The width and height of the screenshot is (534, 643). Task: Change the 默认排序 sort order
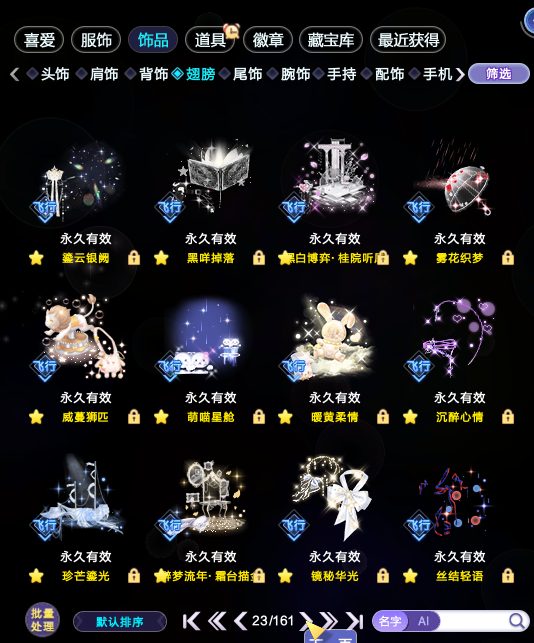click(120, 622)
